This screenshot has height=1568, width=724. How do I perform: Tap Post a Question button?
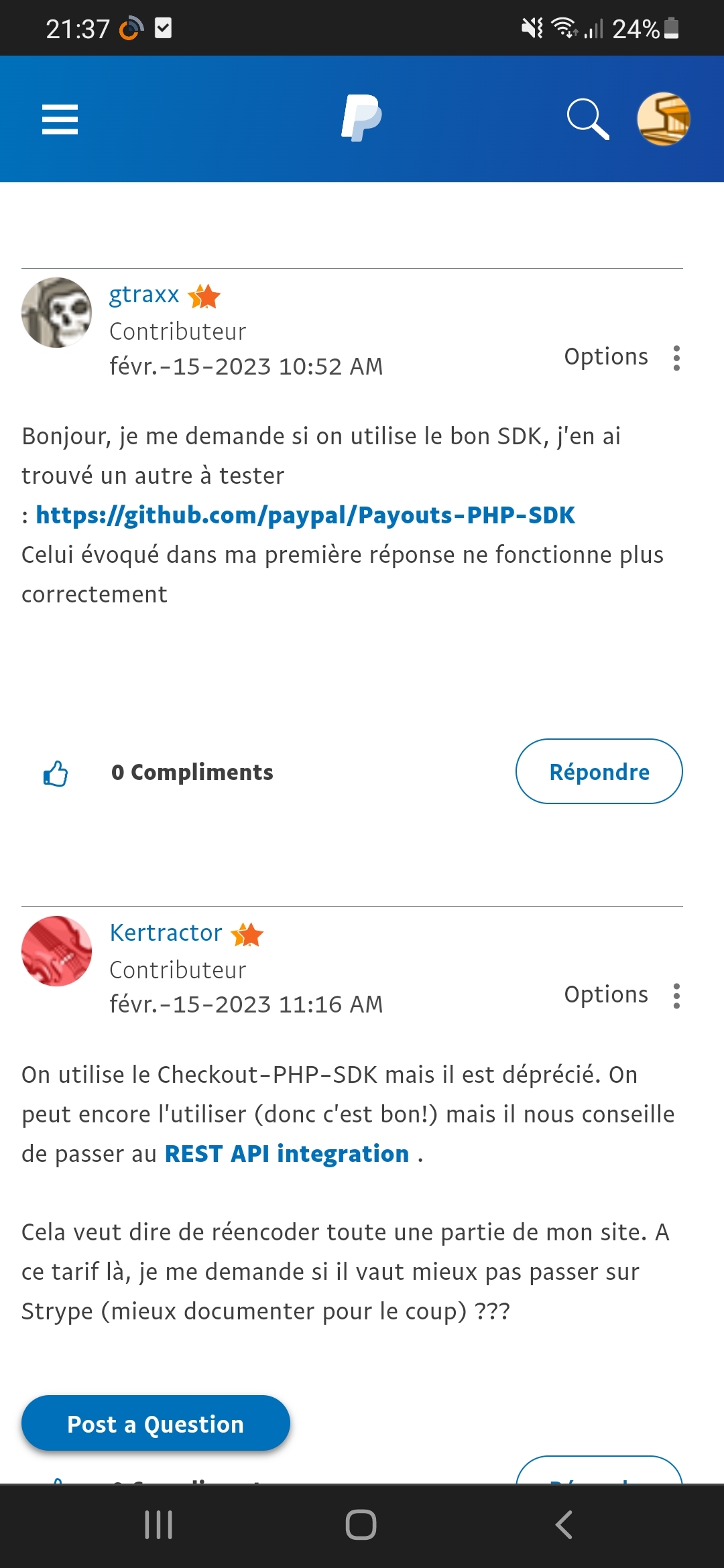click(156, 1423)
